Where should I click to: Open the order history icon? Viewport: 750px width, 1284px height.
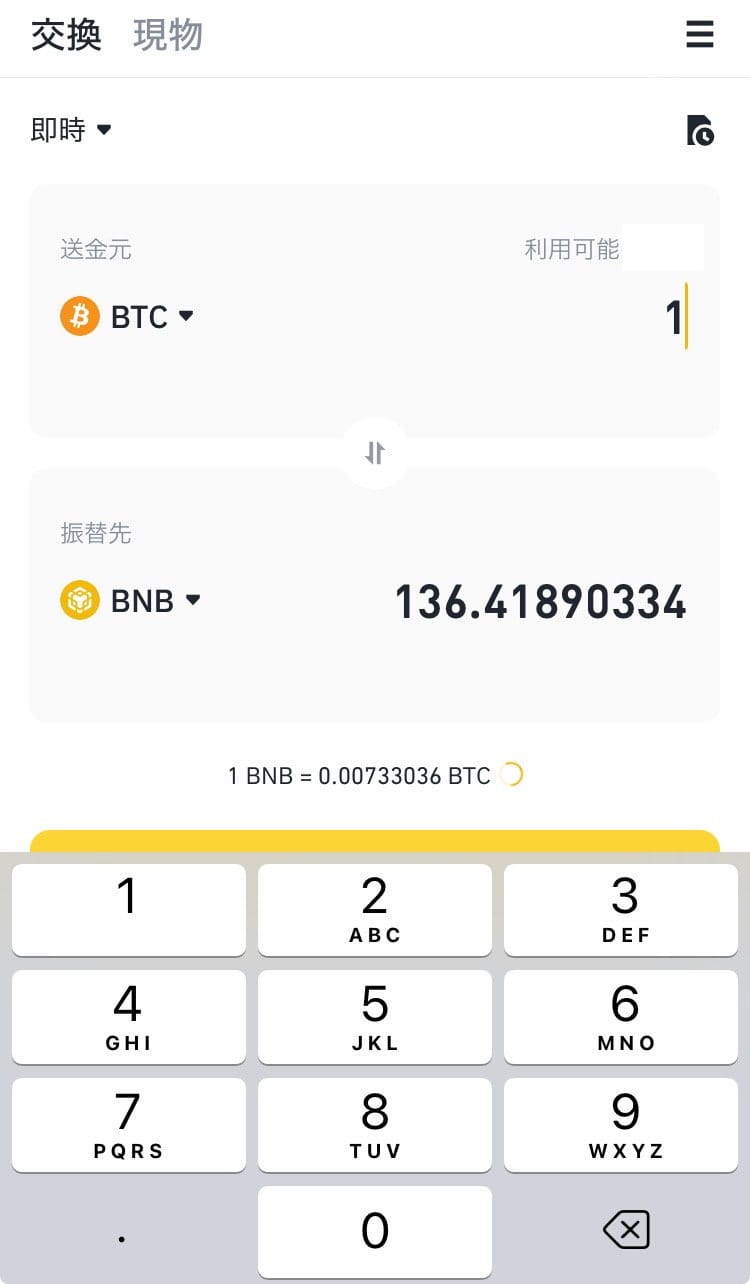pos(700,130)
